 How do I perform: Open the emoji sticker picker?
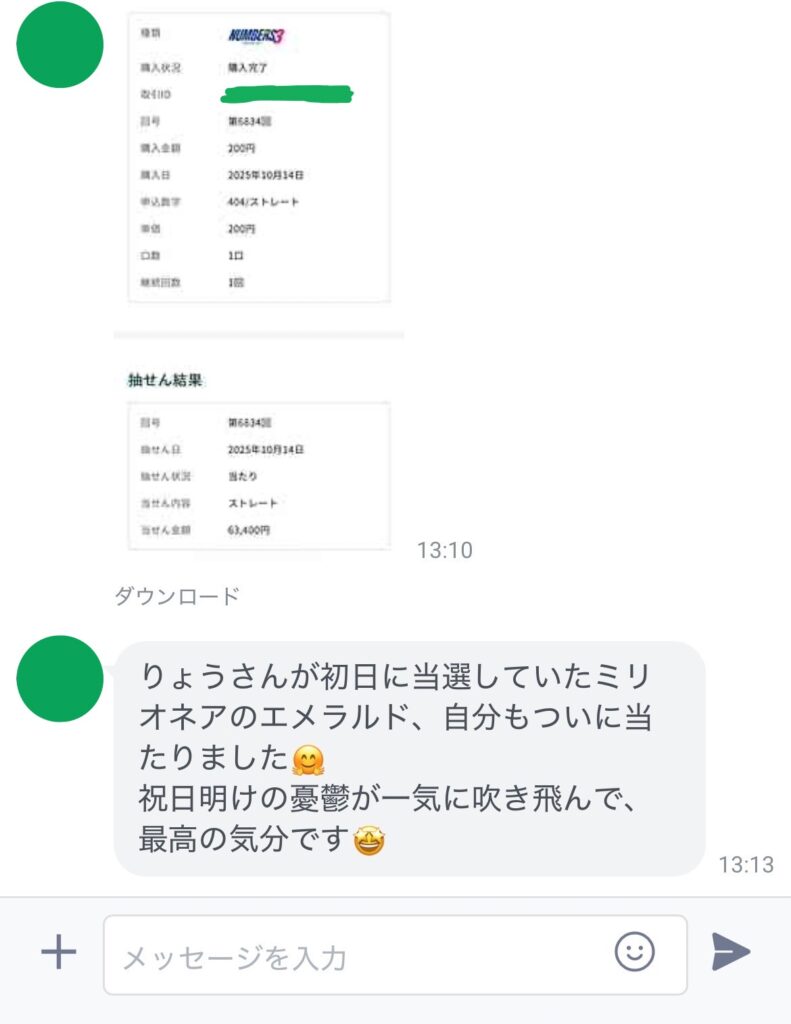coord(634,952)
